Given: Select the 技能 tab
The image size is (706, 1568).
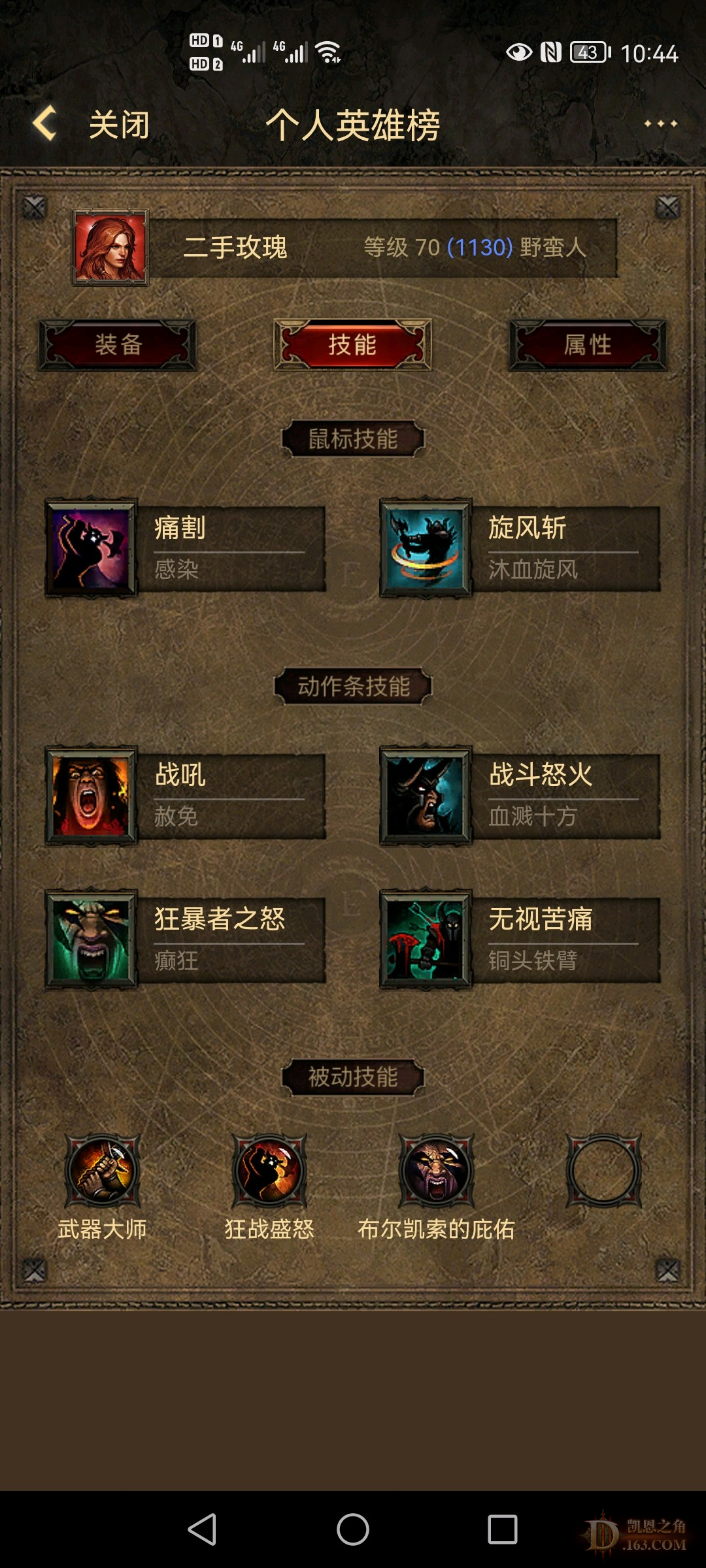Looking at the screenshot, I should tap(352, 345).
